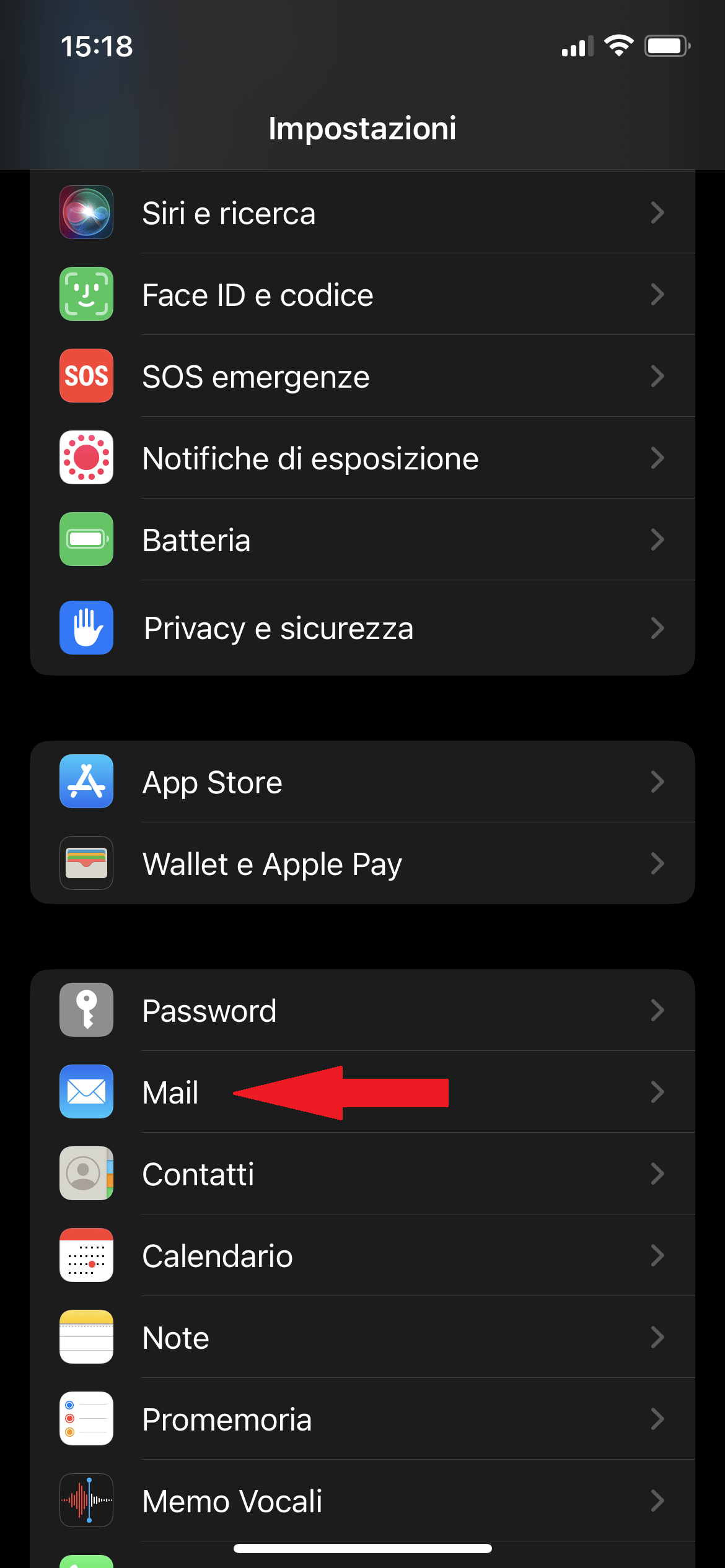This screenshot has width=725, height=1568.
Task: Open Wallet e Apple Pay
Action: (x=362, y=864)
